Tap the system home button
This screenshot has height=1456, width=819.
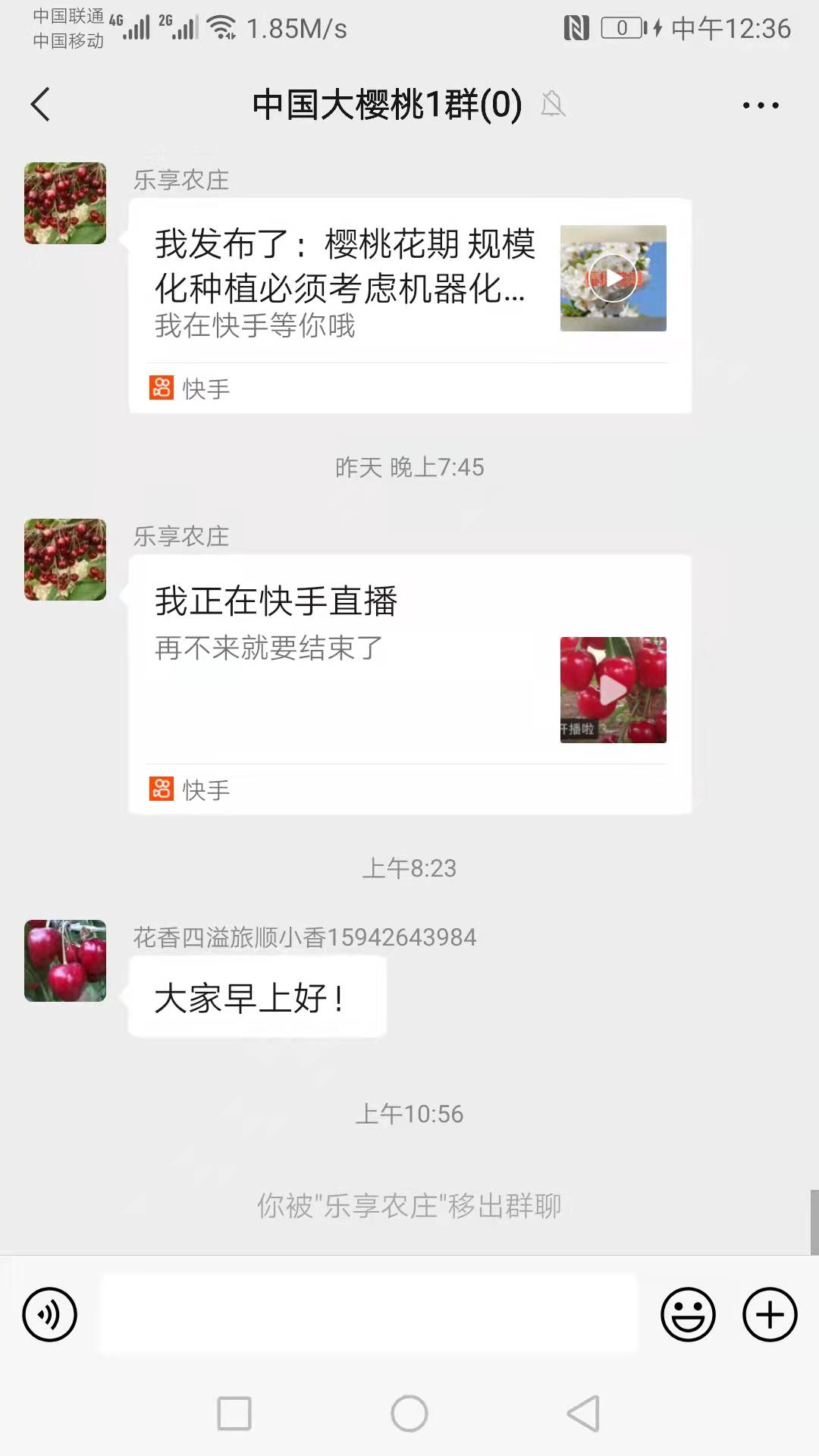409,1414
